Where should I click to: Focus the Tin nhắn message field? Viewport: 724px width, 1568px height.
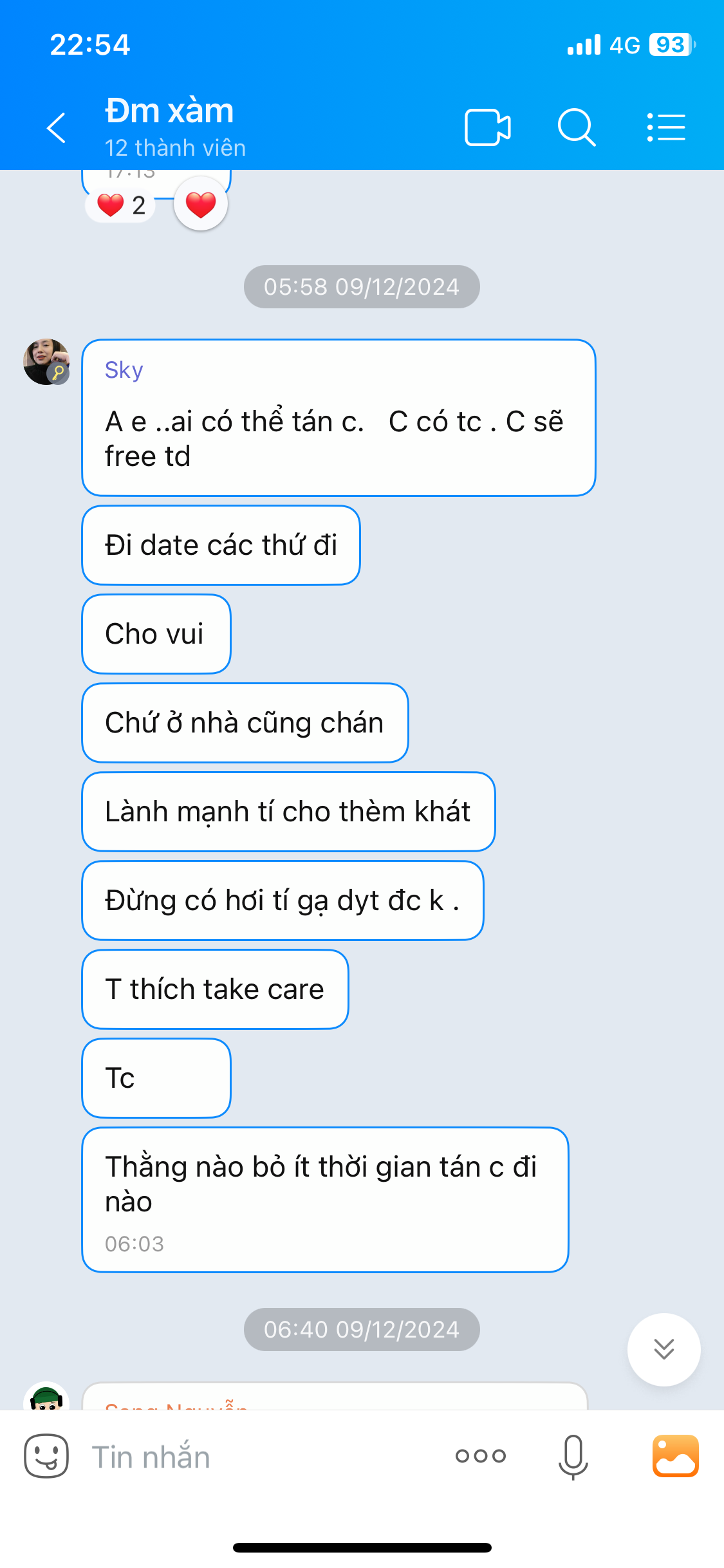tap(257, 1457)
